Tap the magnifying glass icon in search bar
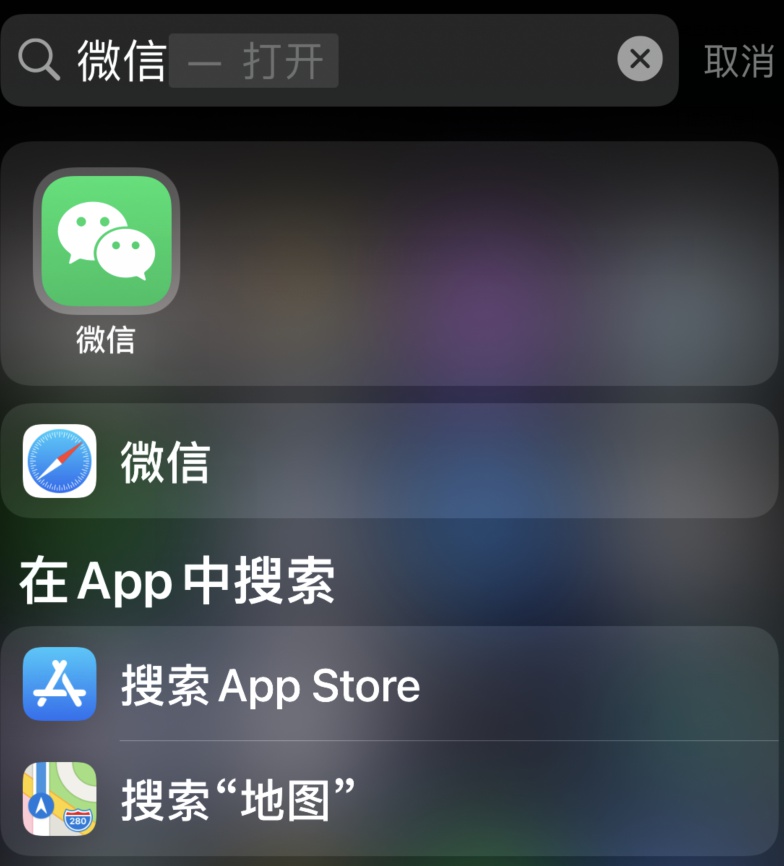This screenshot has width=784, height=866. (x=38, y=59)
